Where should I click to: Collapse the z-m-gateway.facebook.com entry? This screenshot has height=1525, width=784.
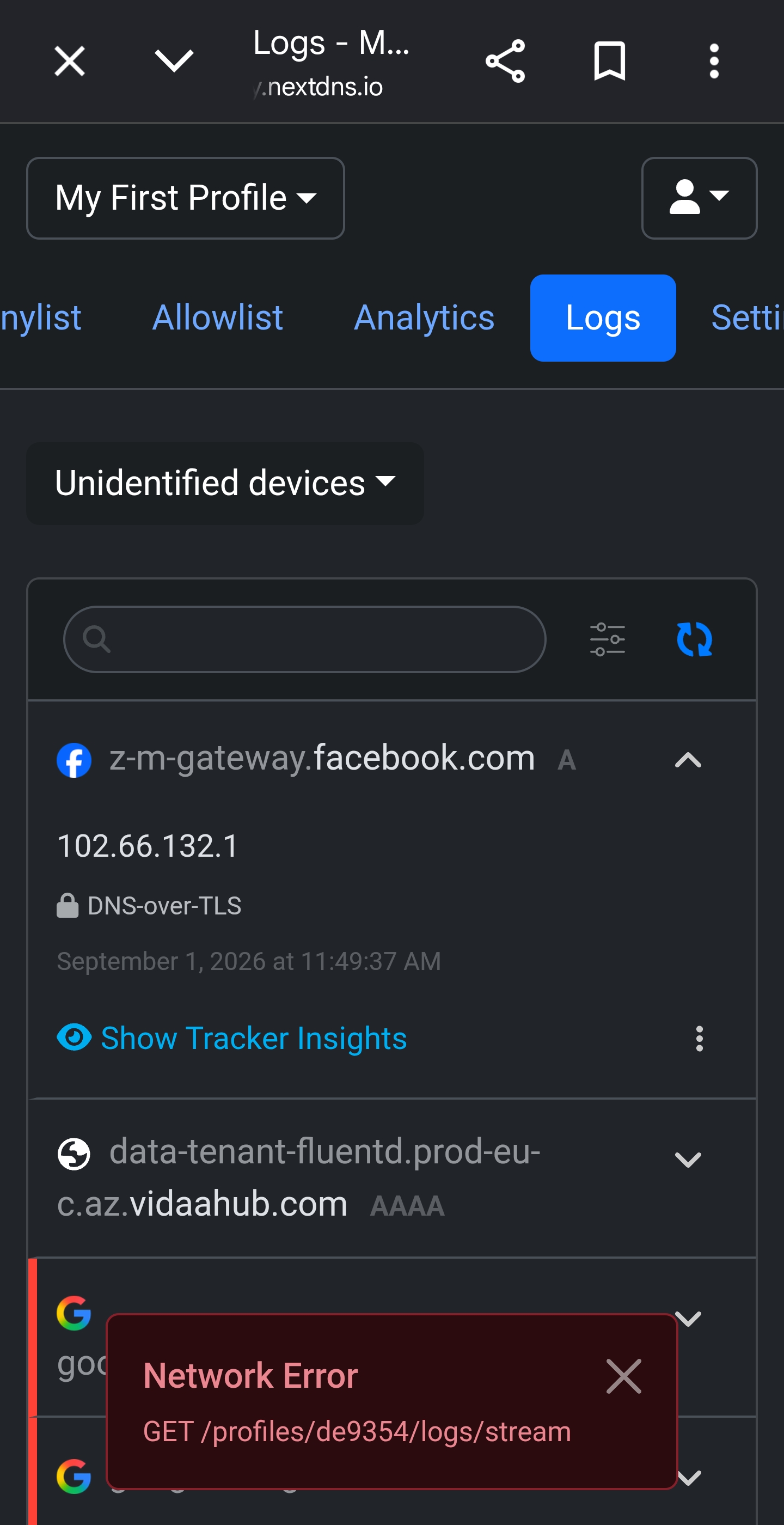tap(688, 760)
